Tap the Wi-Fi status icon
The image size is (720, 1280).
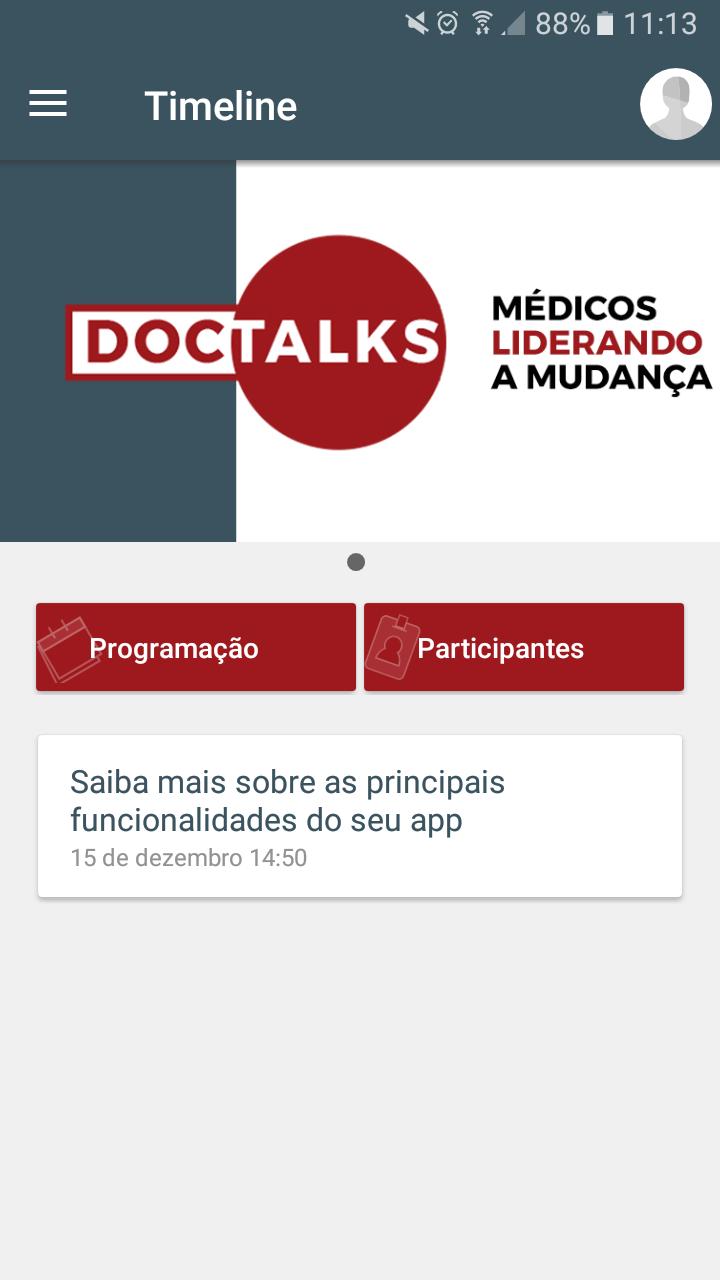pyautogui.click(x=483, y=22)
